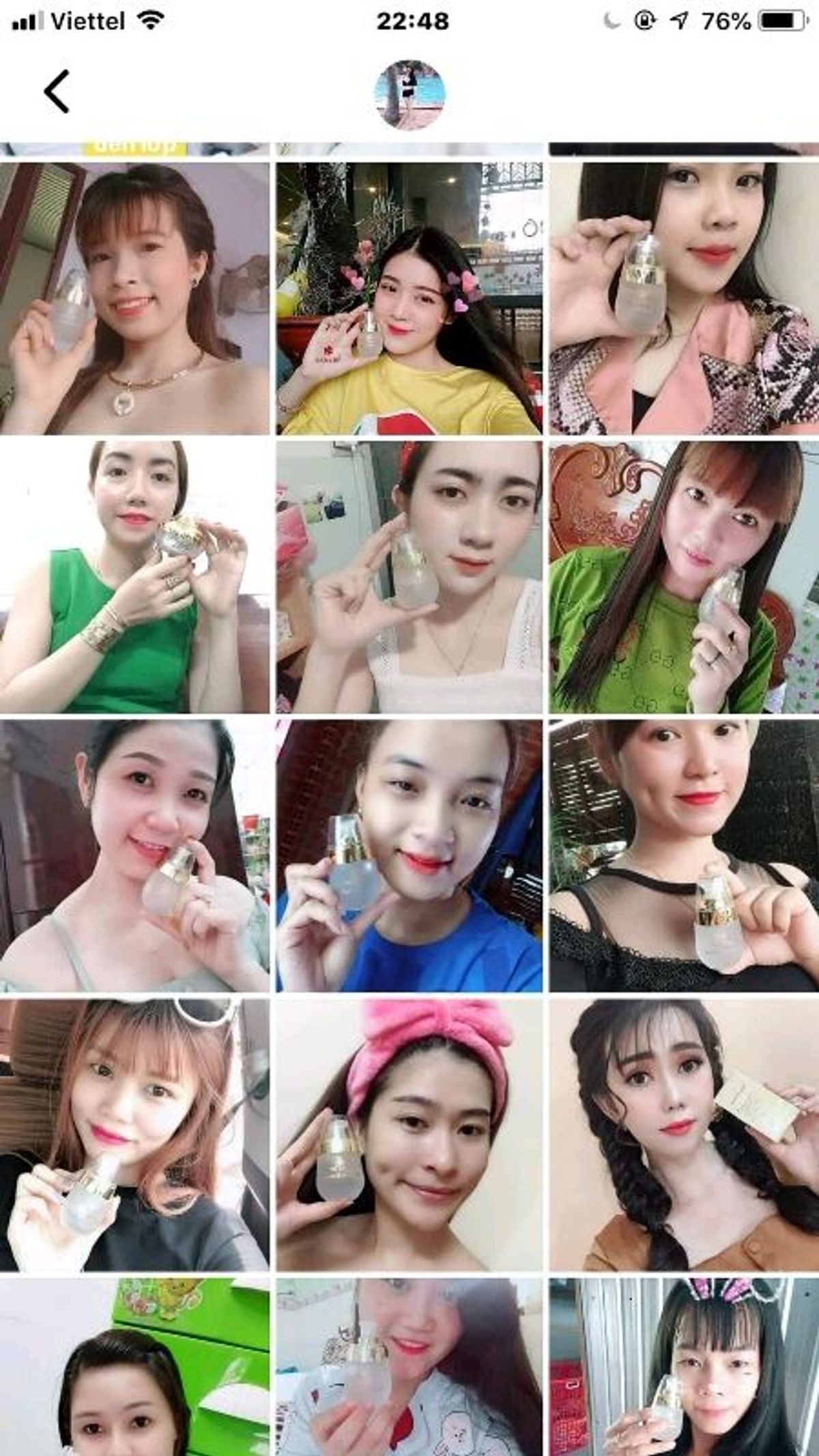This screenshot has width=819, height=1456.
Task: Open photo of woman in yellow shirt with hearts
Action: coord(409,298)
